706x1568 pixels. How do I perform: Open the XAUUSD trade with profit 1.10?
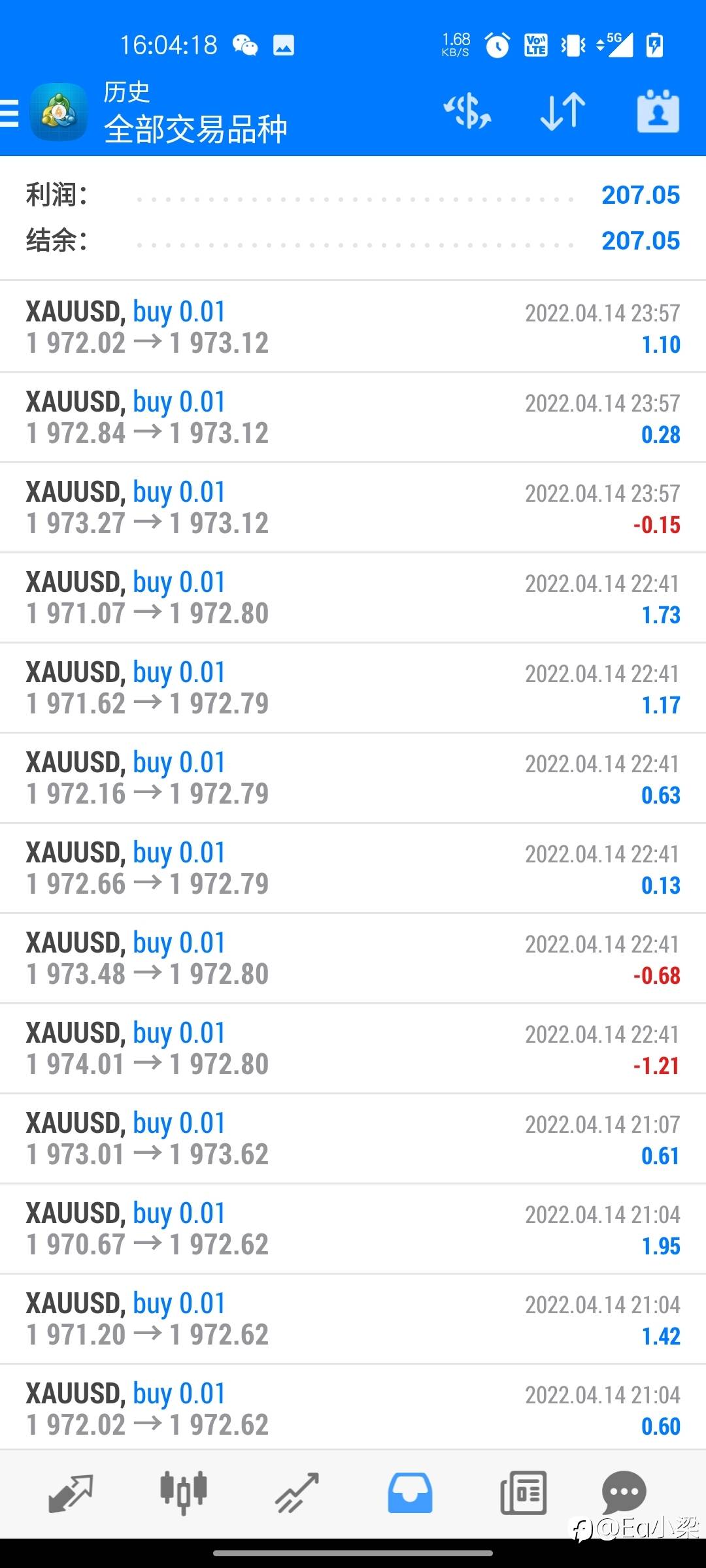tap(353, 327)
